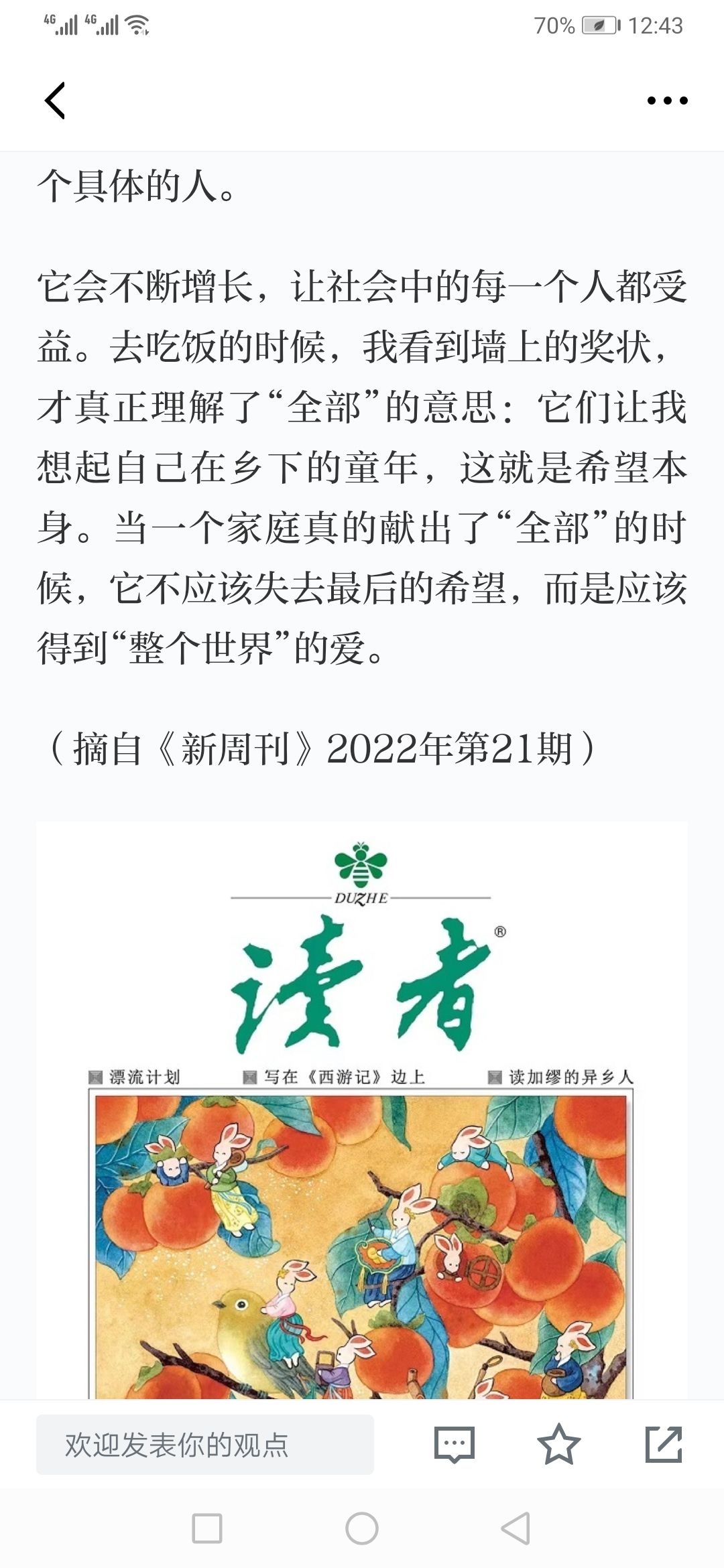
Task: Open the 读者 magazine cover image
Action: [362, 1110]
